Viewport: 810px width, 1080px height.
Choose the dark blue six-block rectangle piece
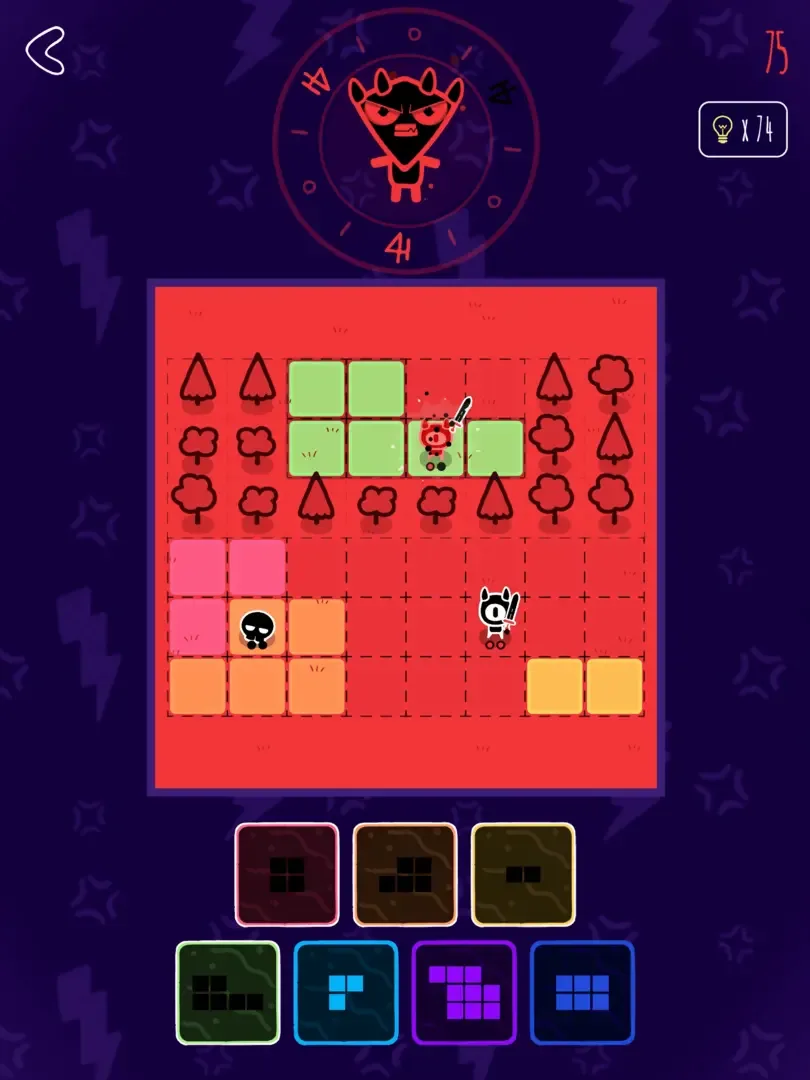(x=582, y=992)
